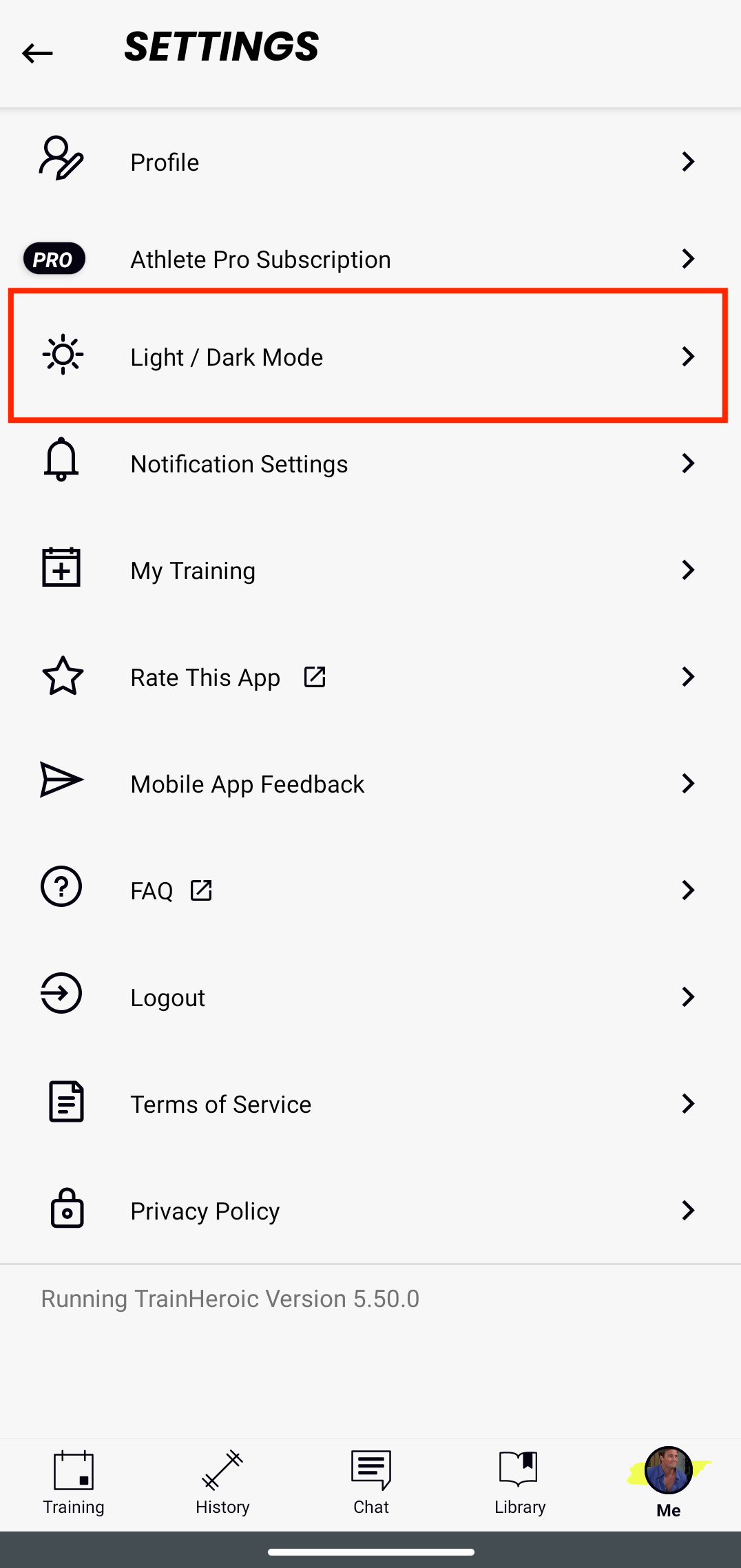
Task: Select Rate This App
Action: 370,676
